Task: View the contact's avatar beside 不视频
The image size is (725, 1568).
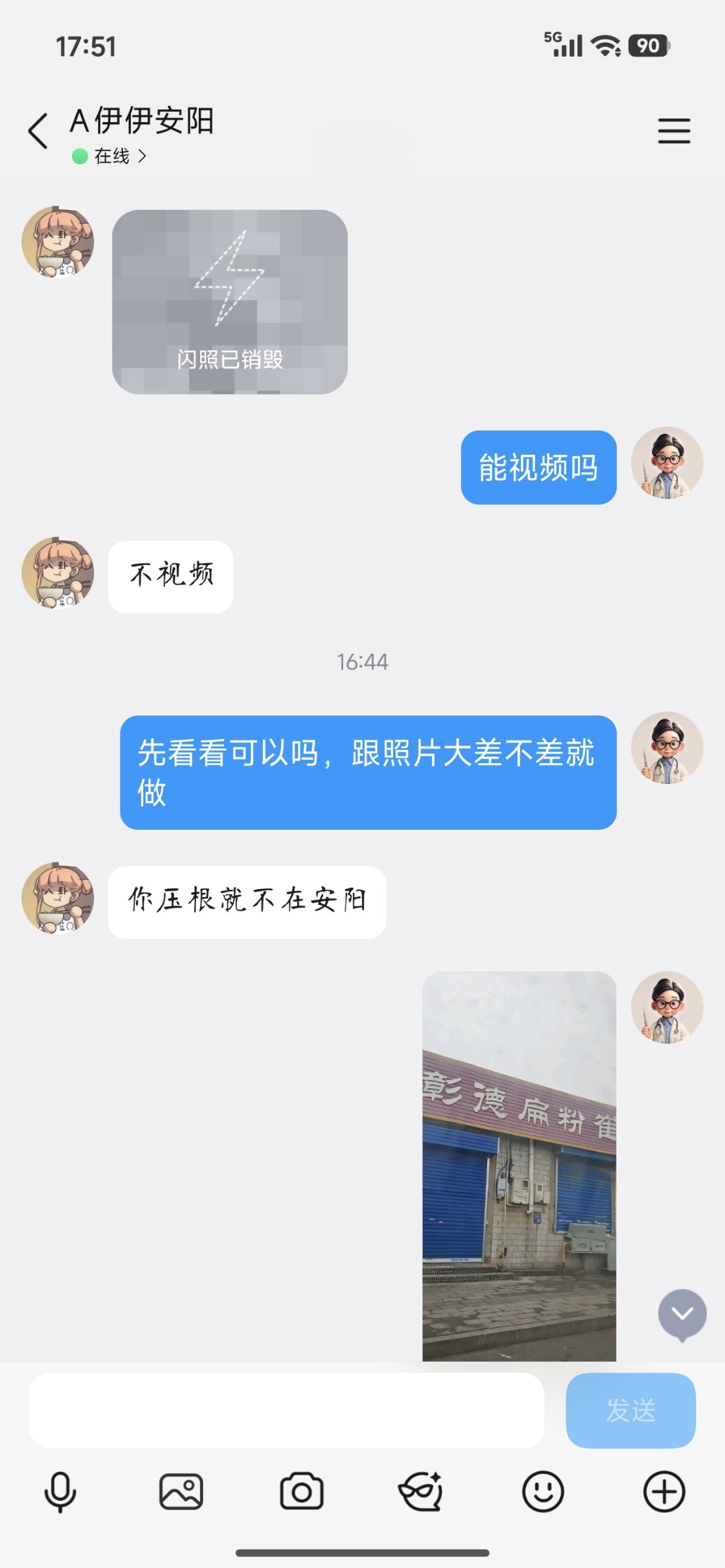Action: click(x=58, y=573)
